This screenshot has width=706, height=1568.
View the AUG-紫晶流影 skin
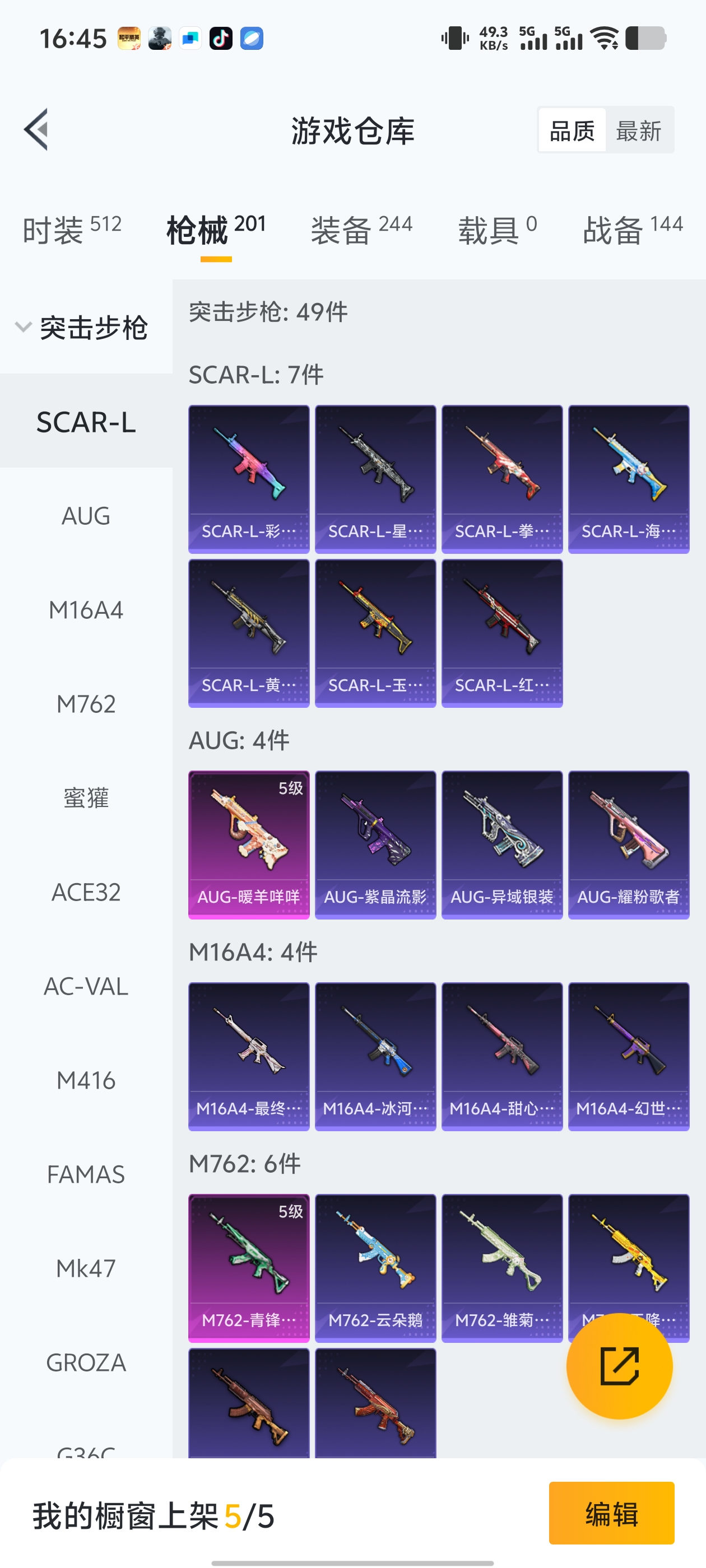click(x=375, y=844)
